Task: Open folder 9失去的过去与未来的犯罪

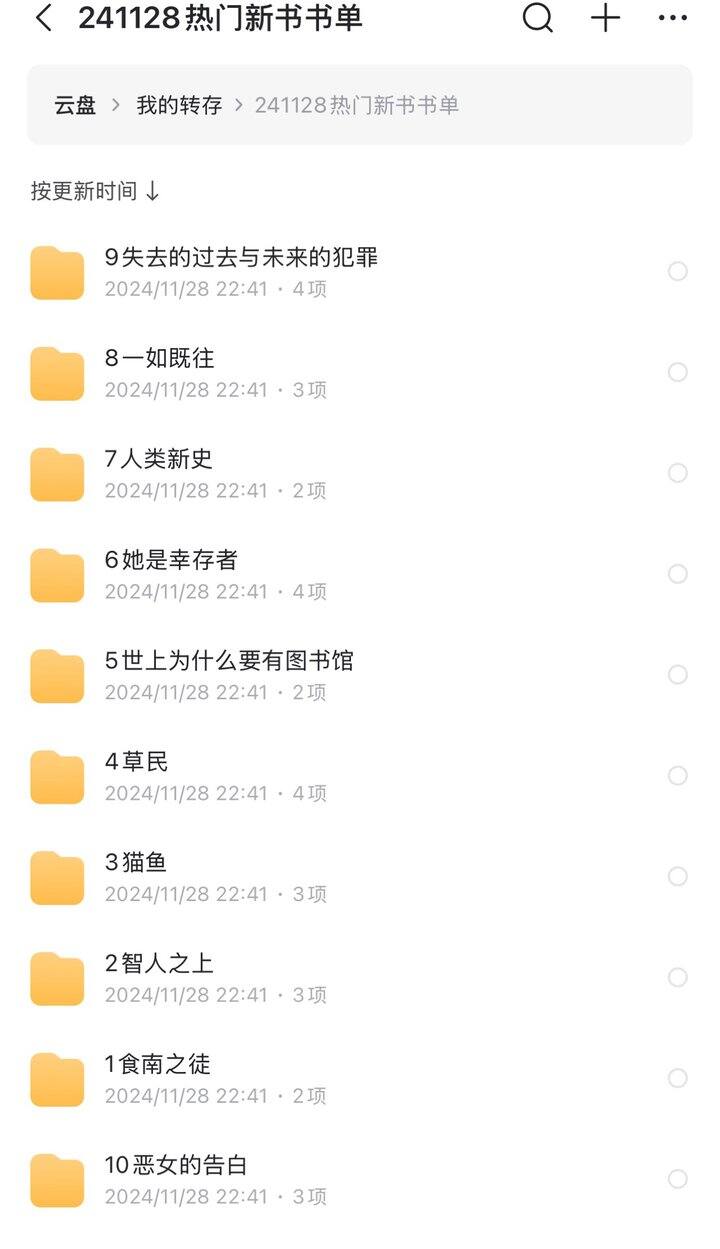Action: (360, 272)
